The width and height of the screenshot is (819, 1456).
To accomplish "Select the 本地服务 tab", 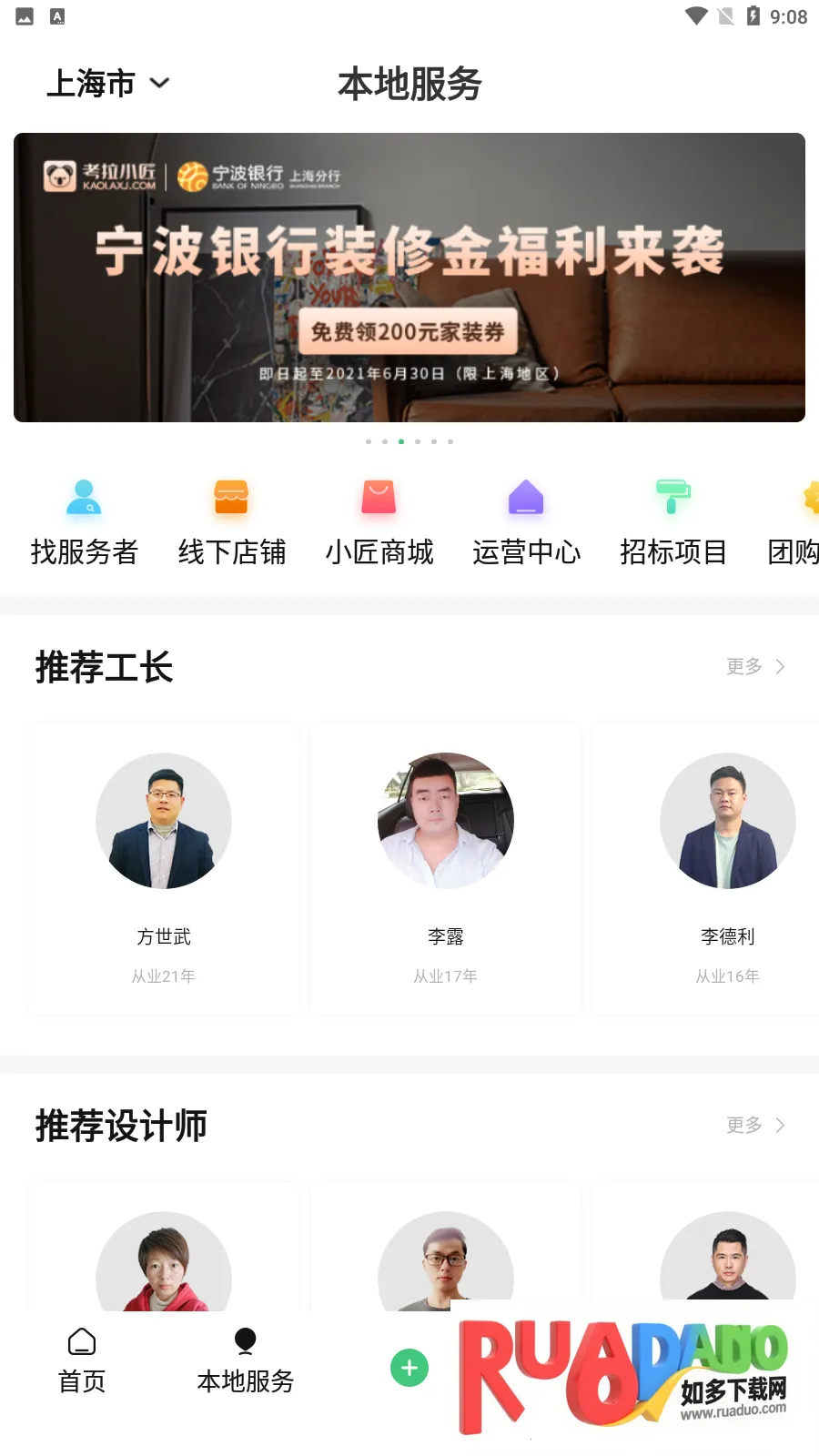I will (246, 1360).
